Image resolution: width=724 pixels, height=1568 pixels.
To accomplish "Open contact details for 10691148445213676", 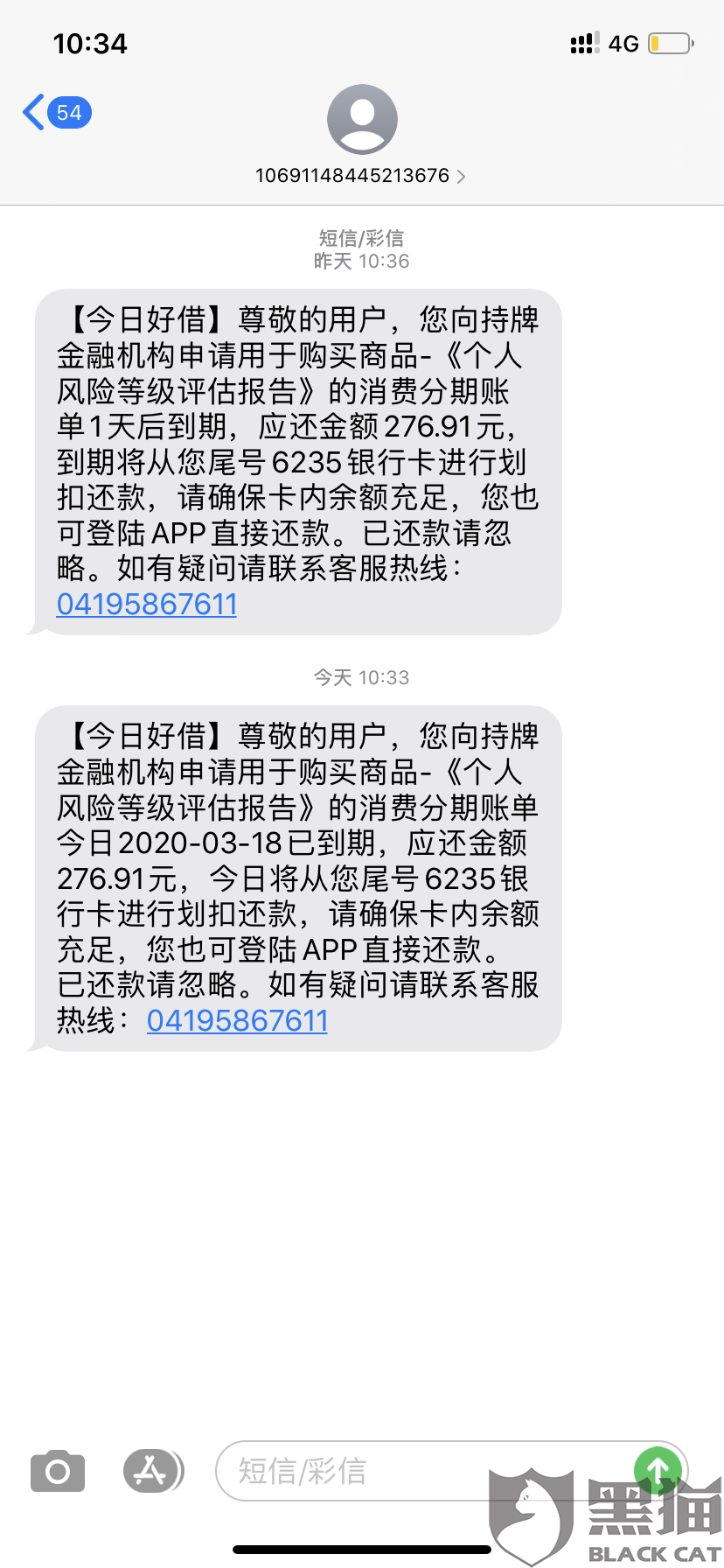I will (x=361, y=135).
